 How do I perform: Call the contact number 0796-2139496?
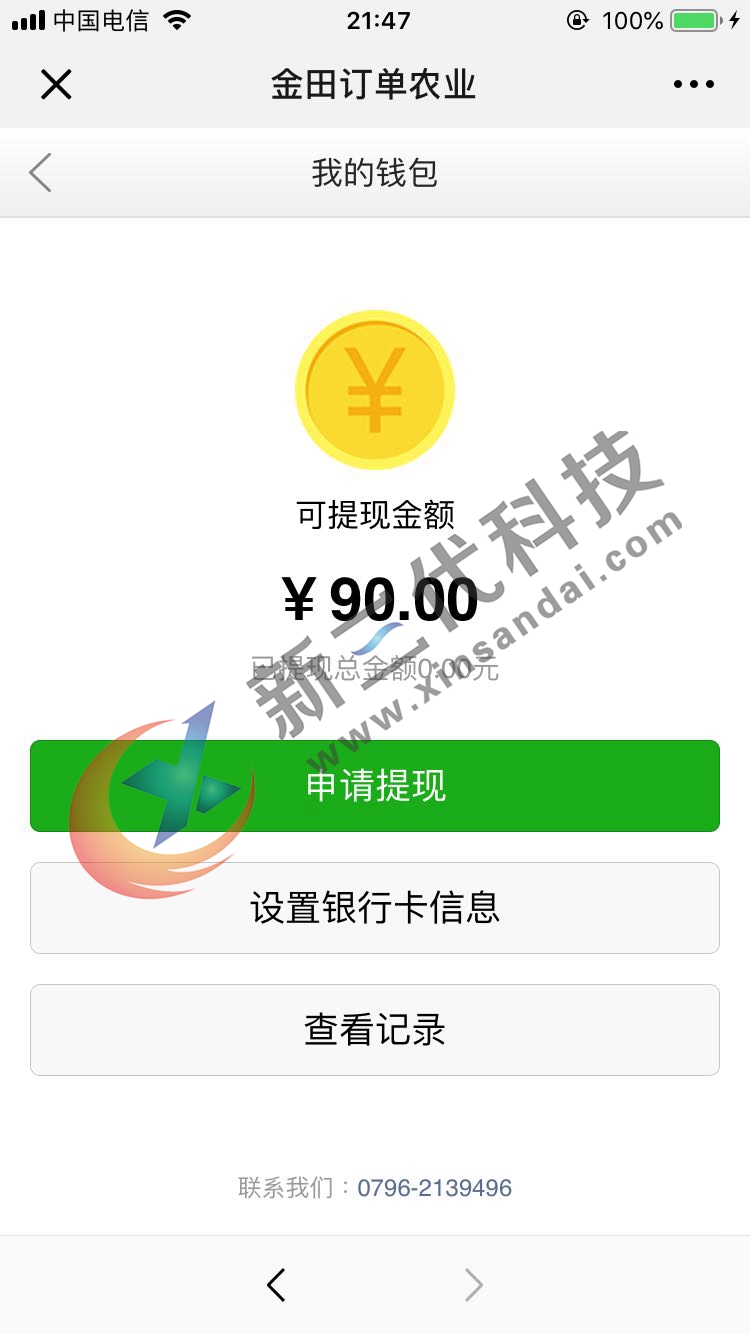[x=434, y=1188]
